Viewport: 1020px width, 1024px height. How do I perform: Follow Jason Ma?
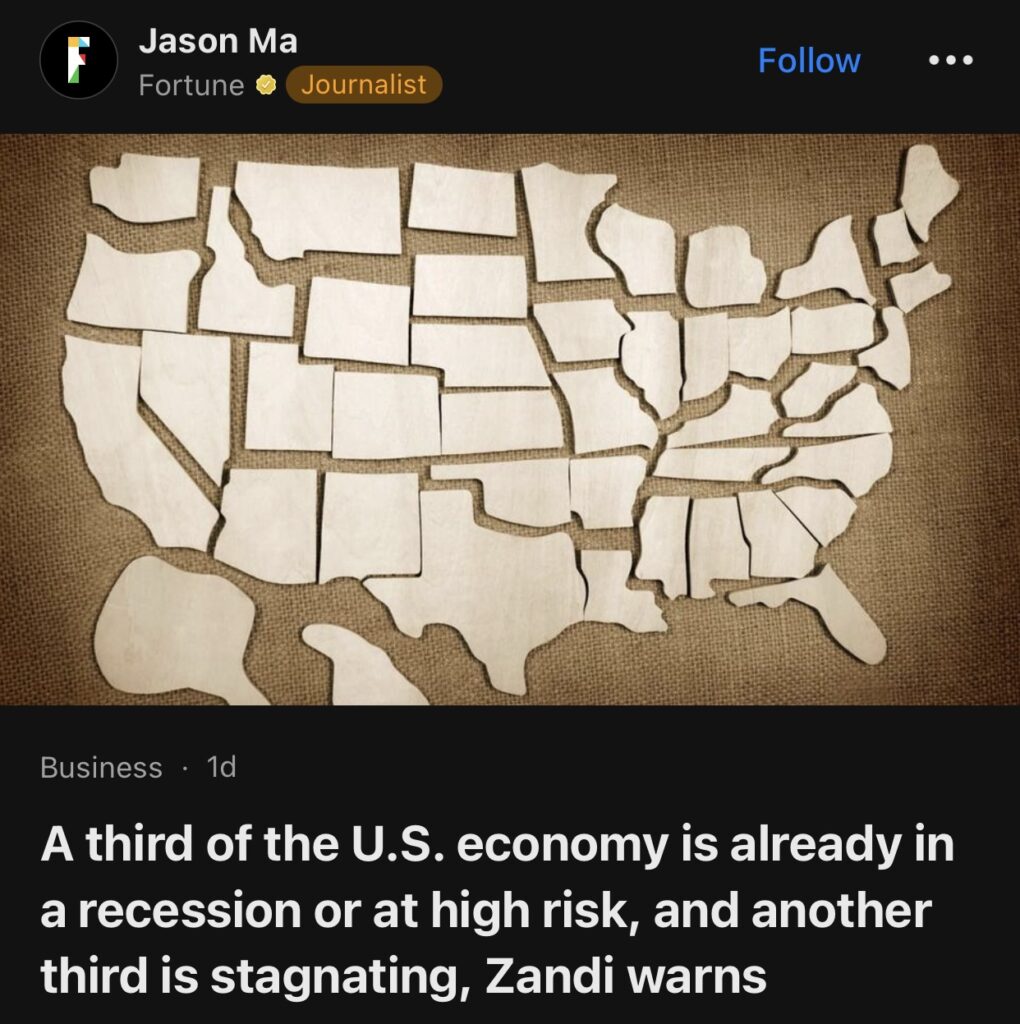point(808,61)
